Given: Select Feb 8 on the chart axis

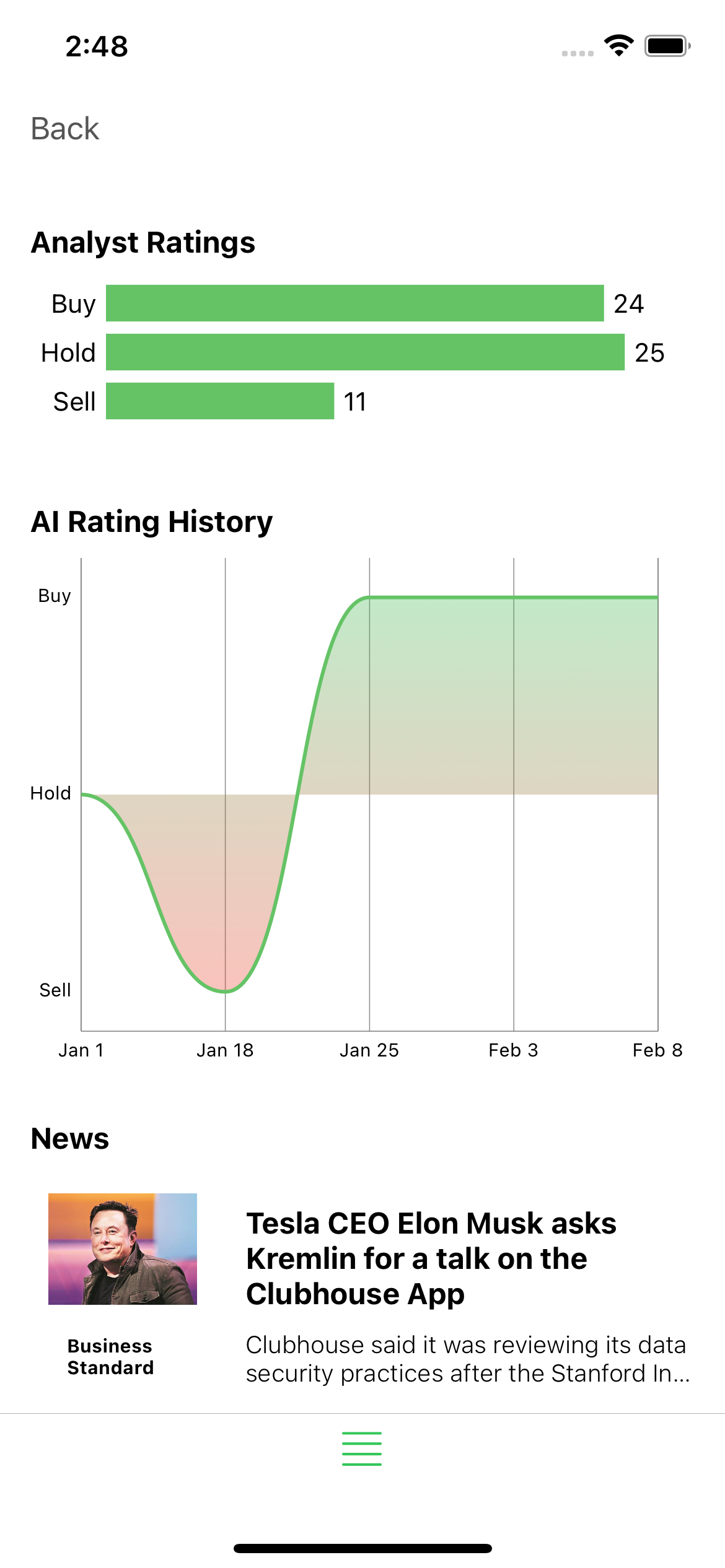Looking at the screenshot, I should pos(657,1050).
